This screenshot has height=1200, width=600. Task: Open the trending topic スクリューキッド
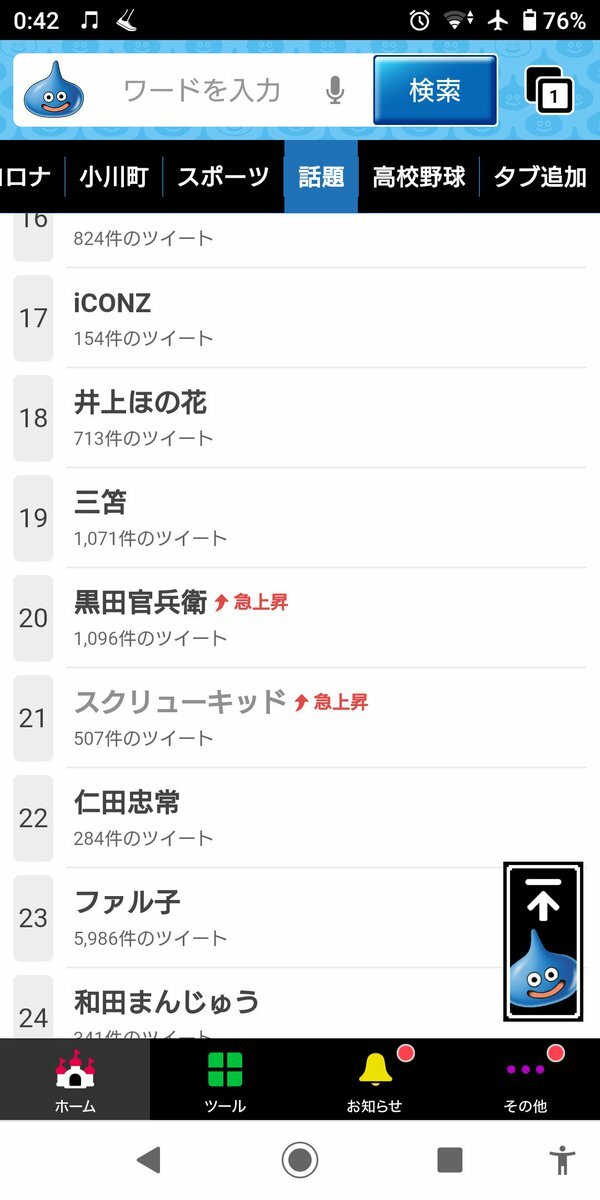tap(300, 718)
